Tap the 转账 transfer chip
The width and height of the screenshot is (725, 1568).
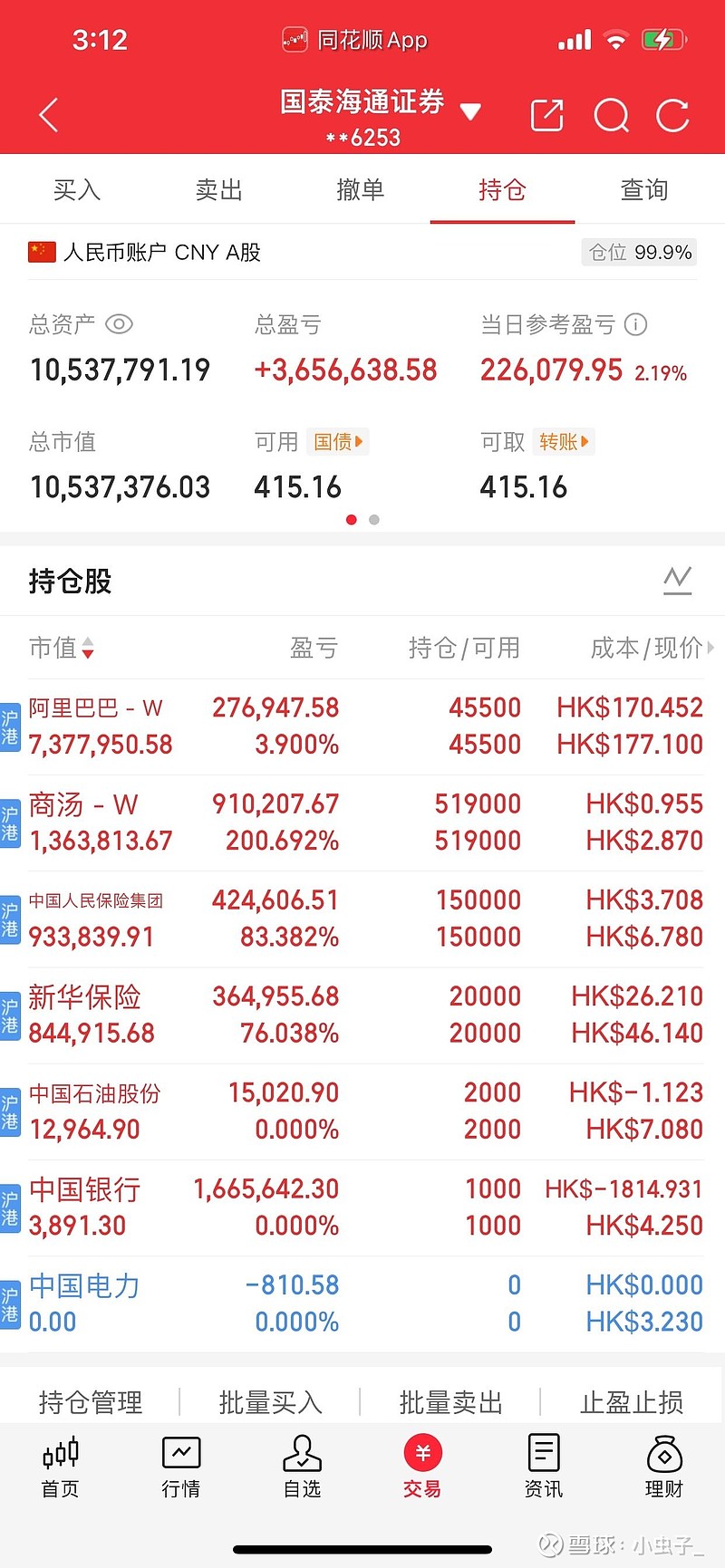click(564, 442)
